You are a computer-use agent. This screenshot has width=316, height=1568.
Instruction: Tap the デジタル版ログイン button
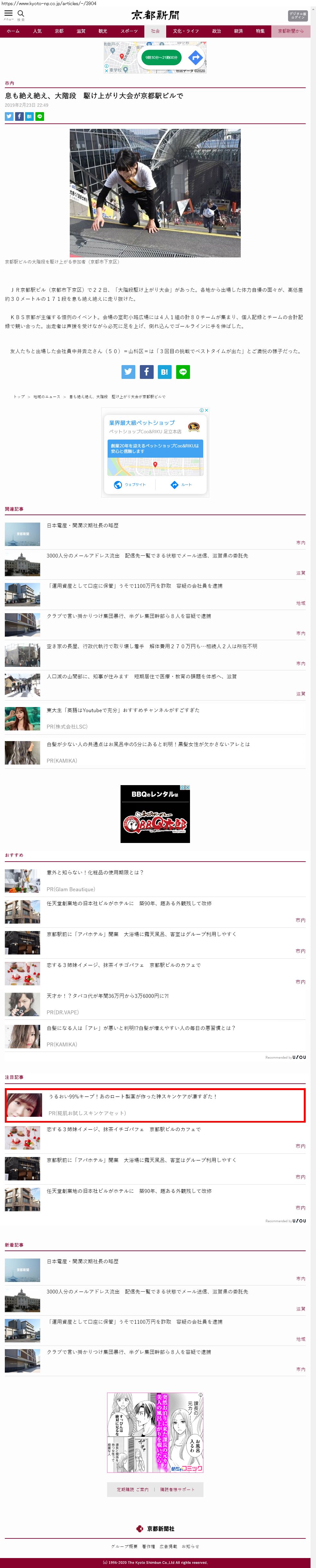coord(297,15)
